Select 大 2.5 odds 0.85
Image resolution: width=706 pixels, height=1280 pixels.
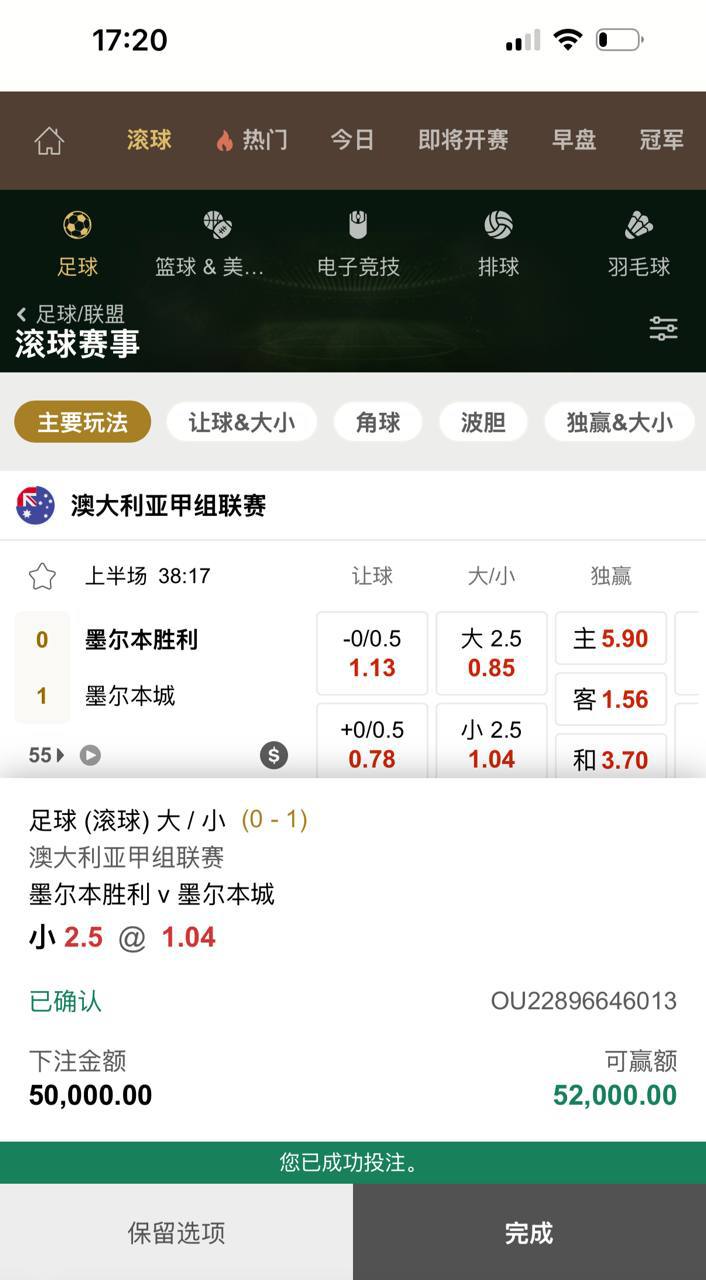point(491,653)
